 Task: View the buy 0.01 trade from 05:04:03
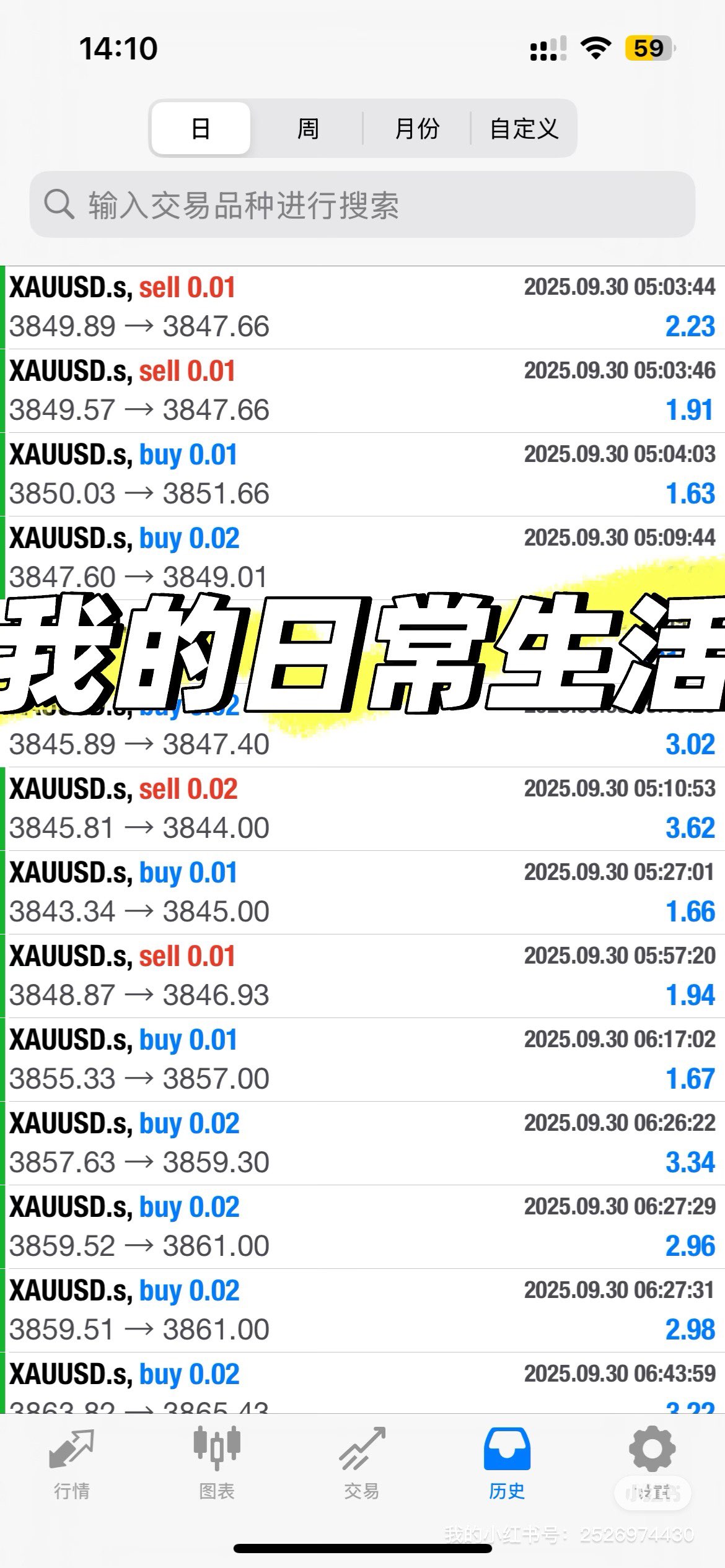coord(362,474)
